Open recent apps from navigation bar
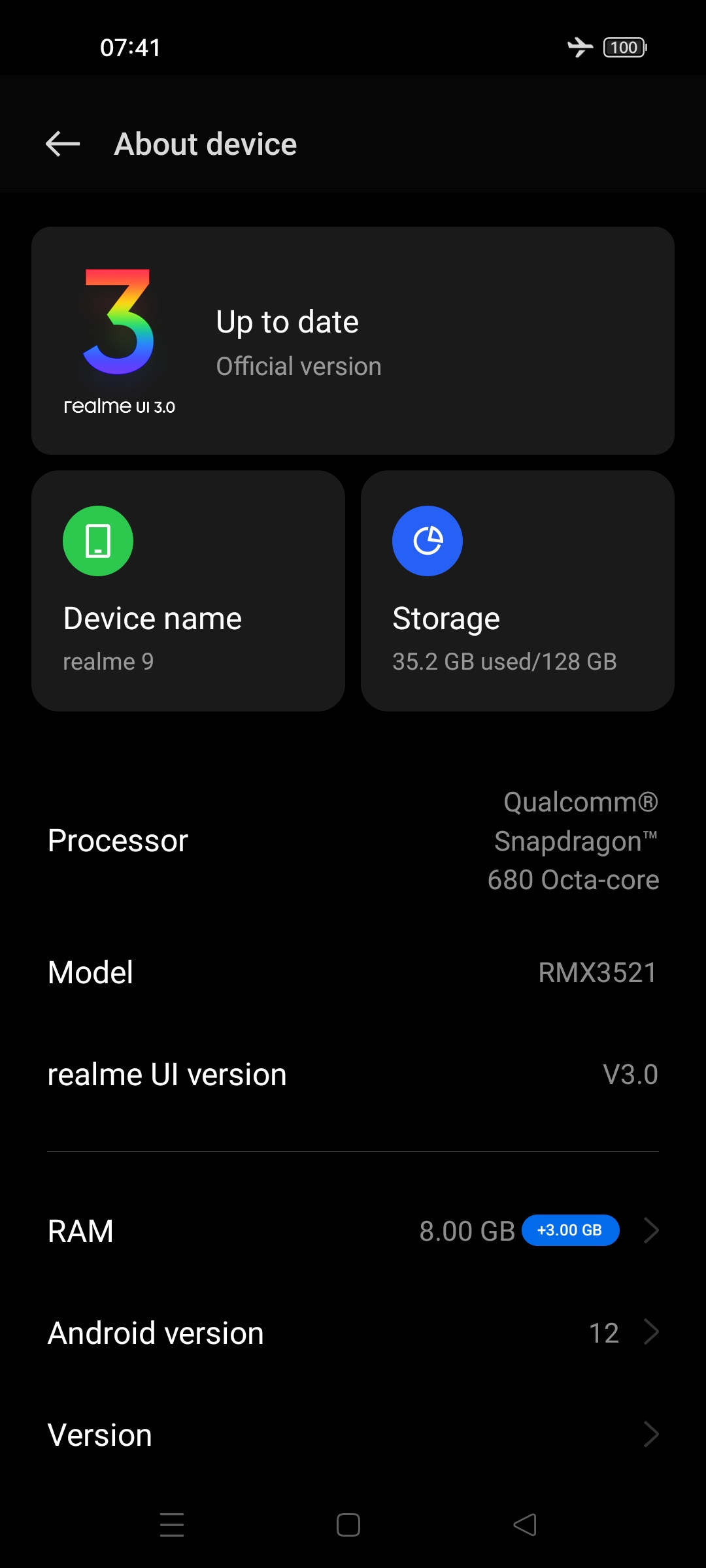706x1568 pixels. (172, 1525)
